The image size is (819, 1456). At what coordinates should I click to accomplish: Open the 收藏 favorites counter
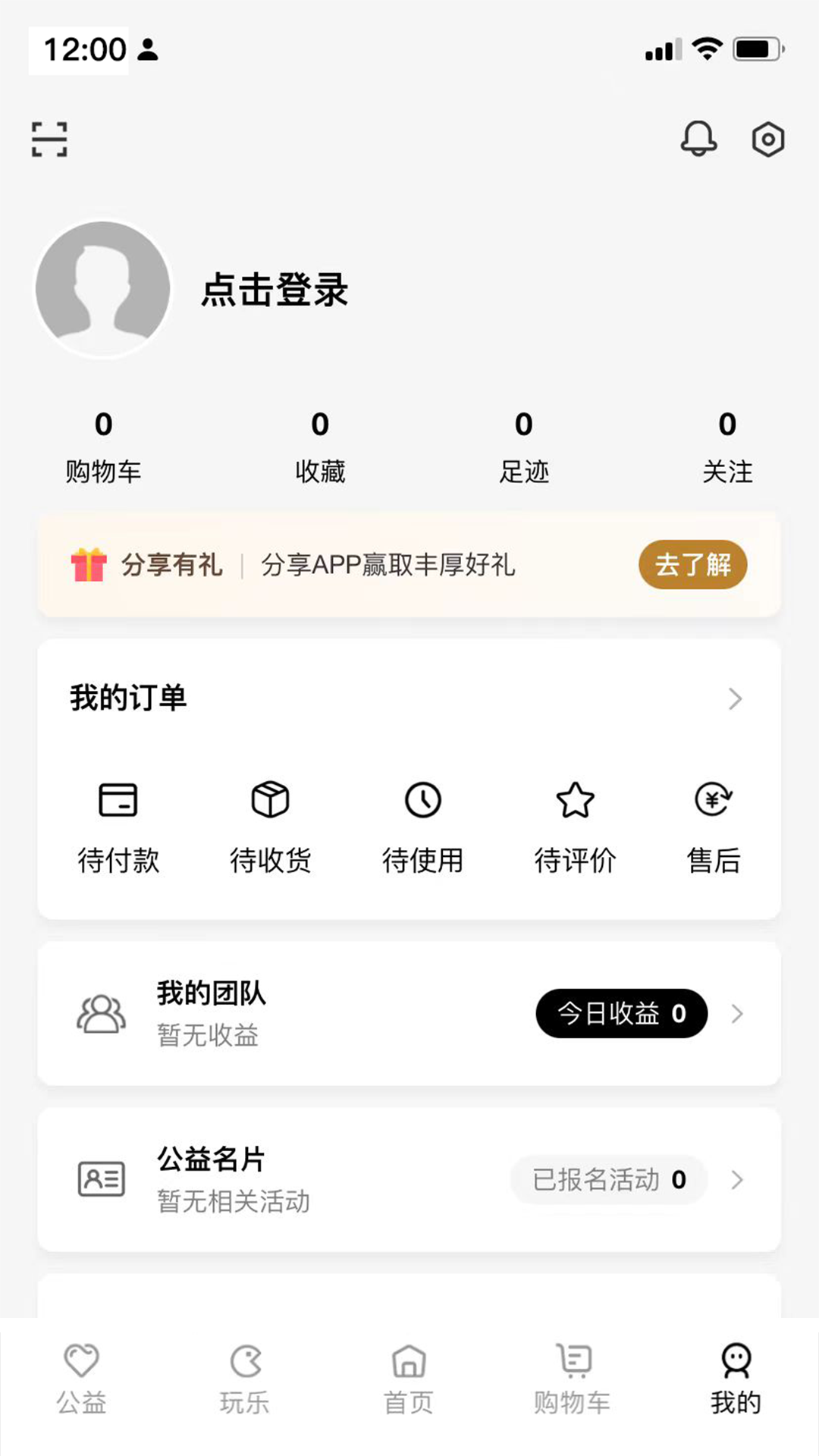pyautogui.click(x=319, y=447)
